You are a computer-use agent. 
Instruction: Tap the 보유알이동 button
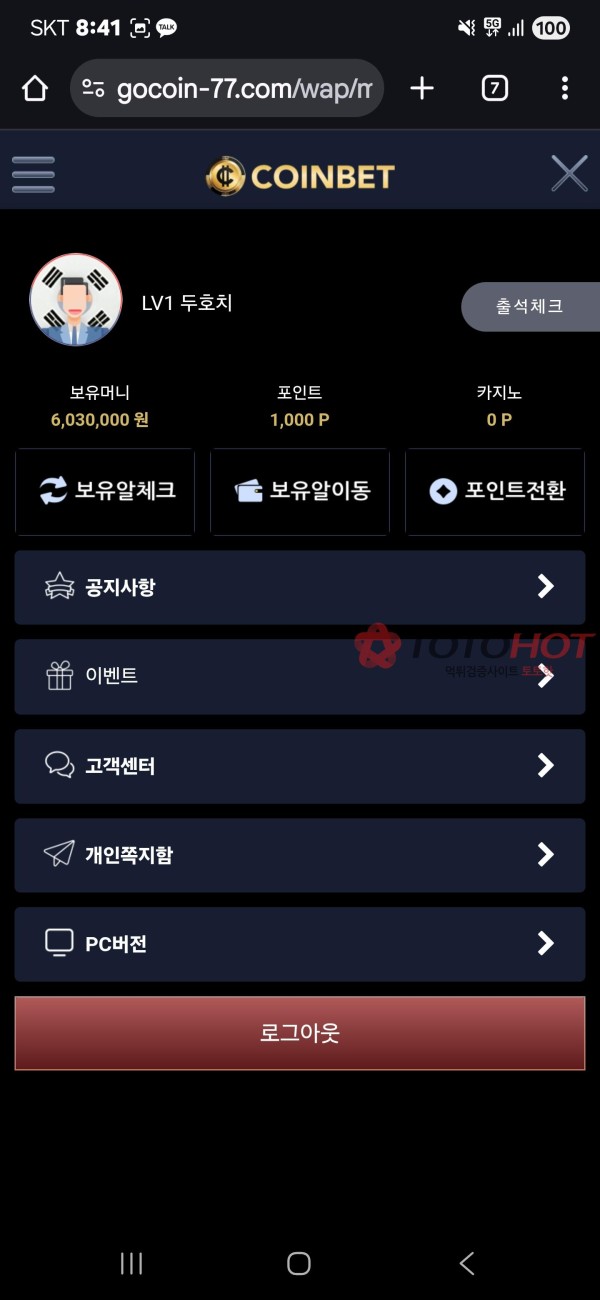click(300, 491)
